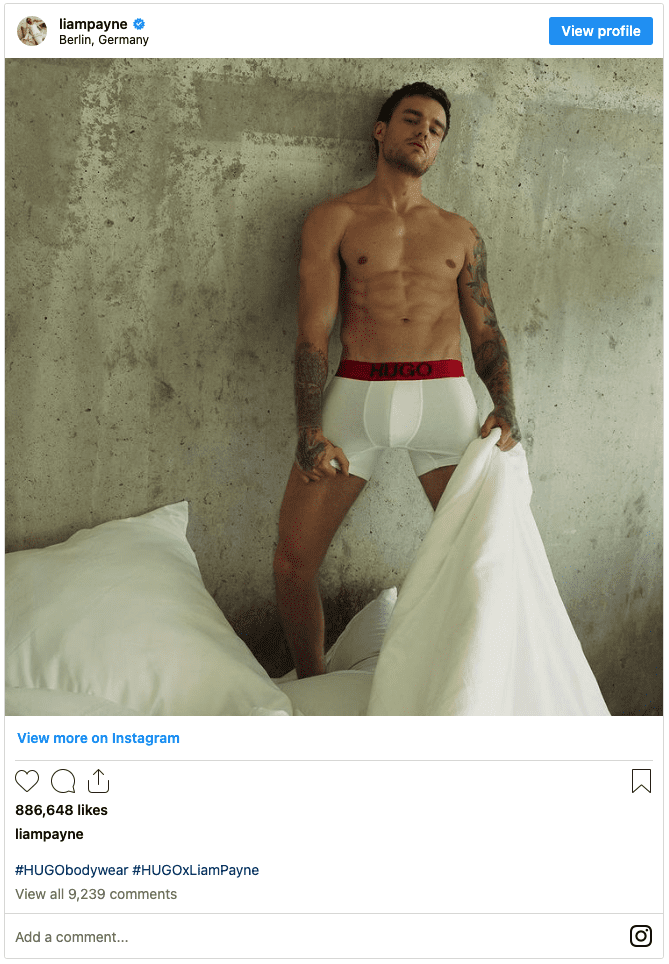Open the Instagram logo icon

click(x=641, y=936)
